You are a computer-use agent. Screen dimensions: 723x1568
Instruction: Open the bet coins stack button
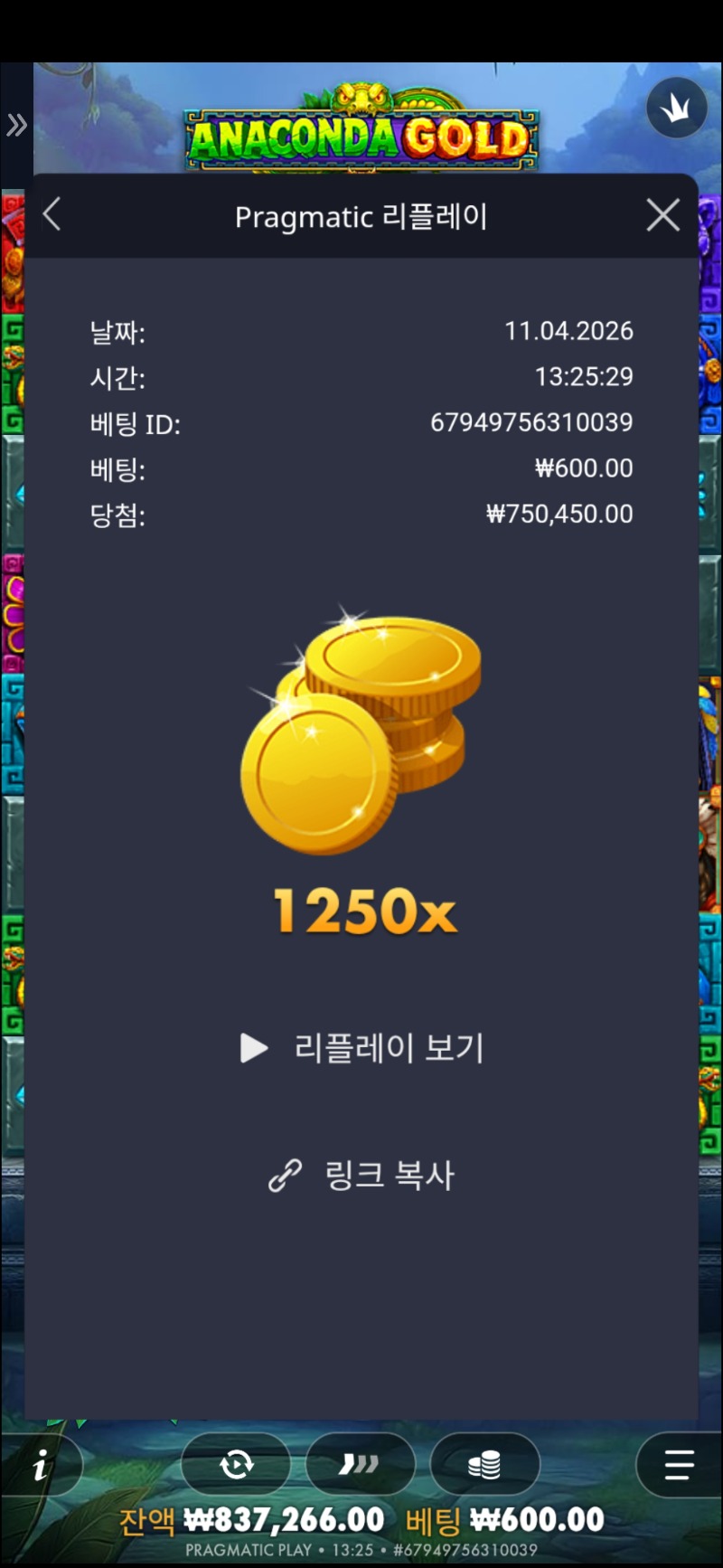pos(484,1464)
